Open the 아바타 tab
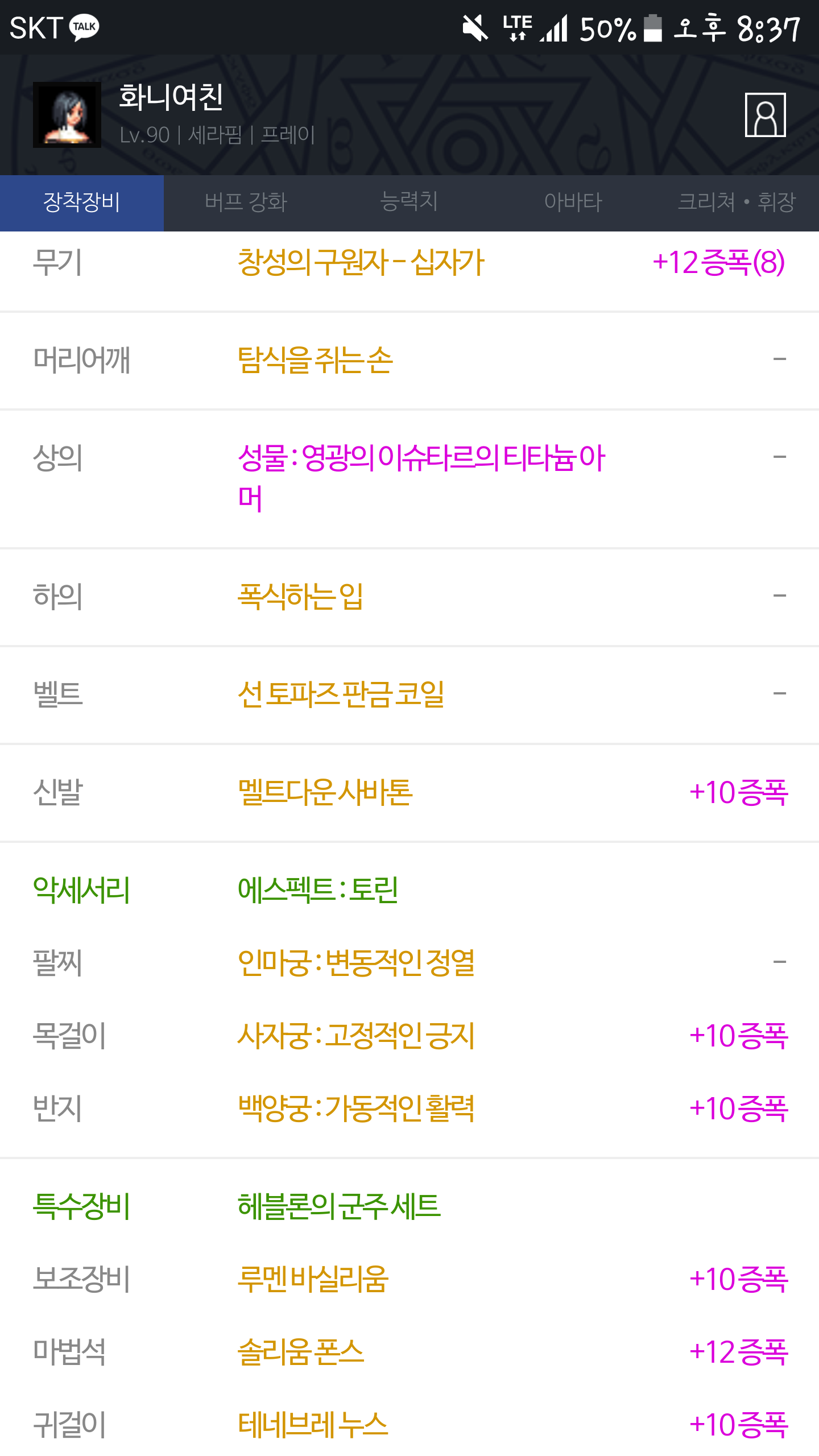The width and height of the screenshot is (819, 1456). 573,202
